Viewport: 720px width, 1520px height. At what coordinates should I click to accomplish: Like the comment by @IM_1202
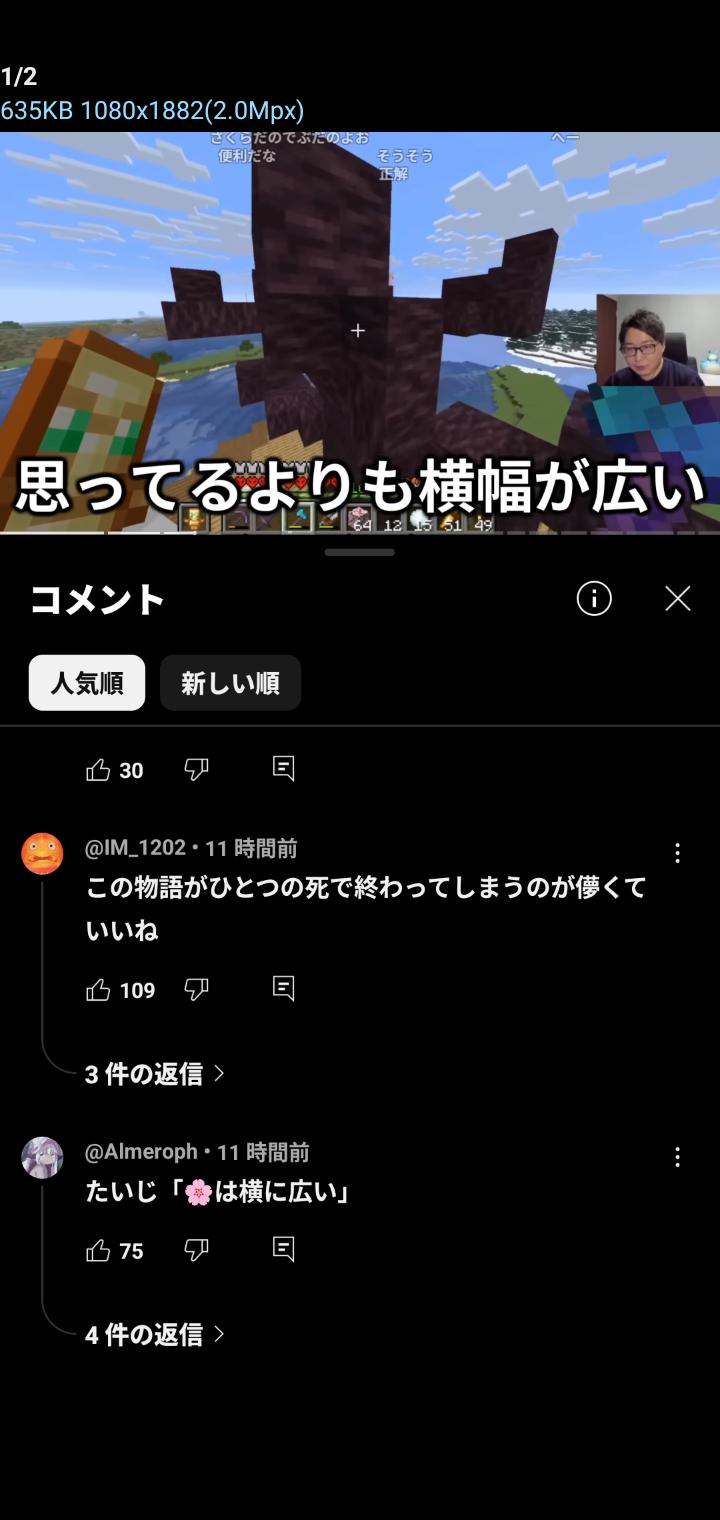(x=98, y=990)
